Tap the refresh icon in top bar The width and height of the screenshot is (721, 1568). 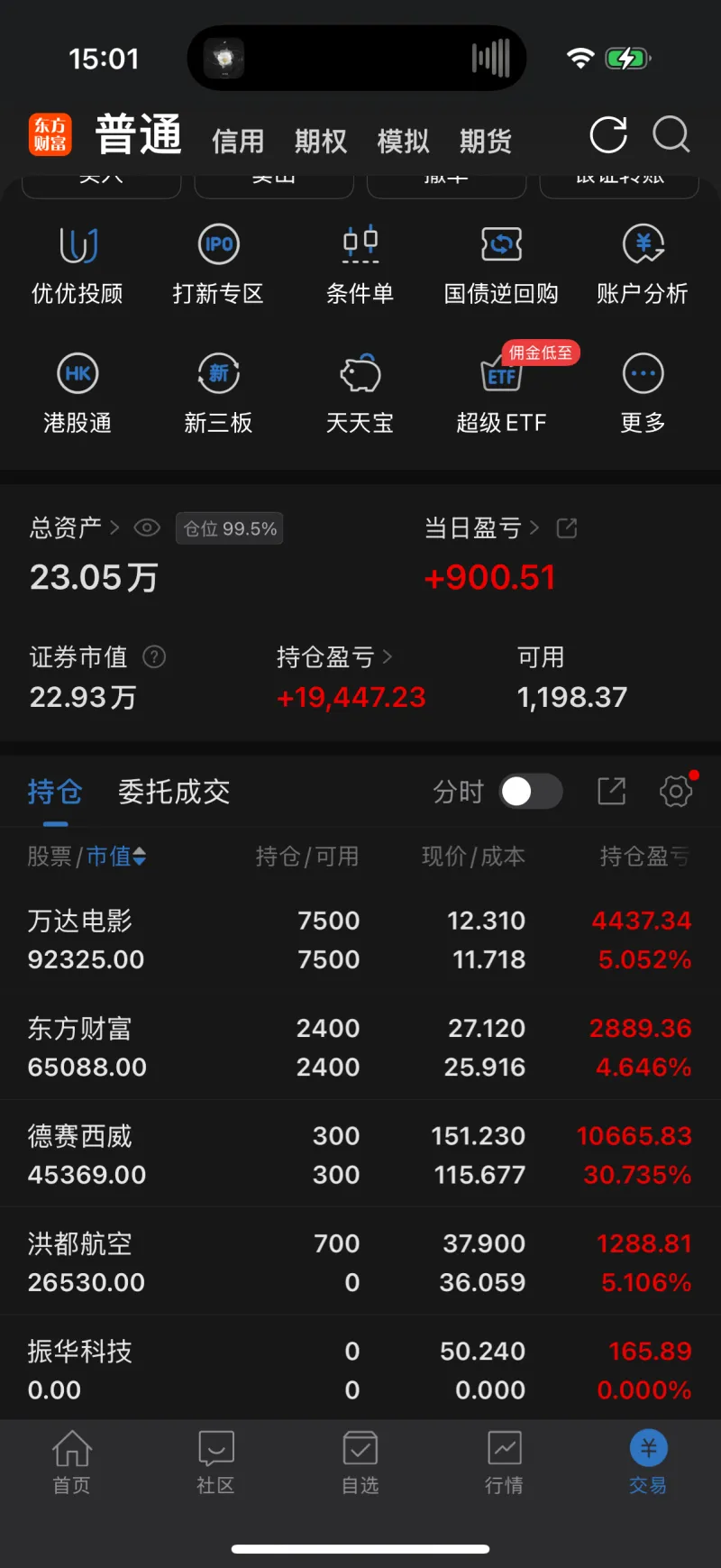608,135
